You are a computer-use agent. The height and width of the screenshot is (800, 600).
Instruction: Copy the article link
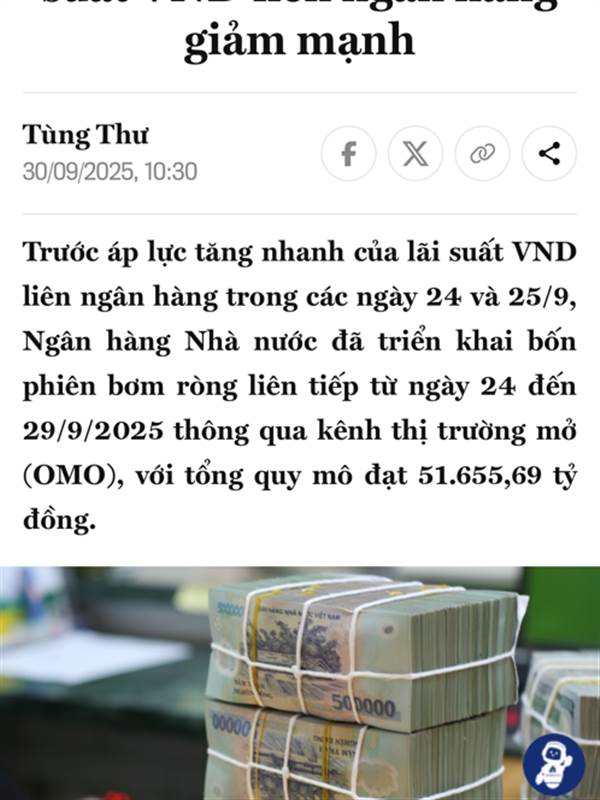(x=482, y=154)
